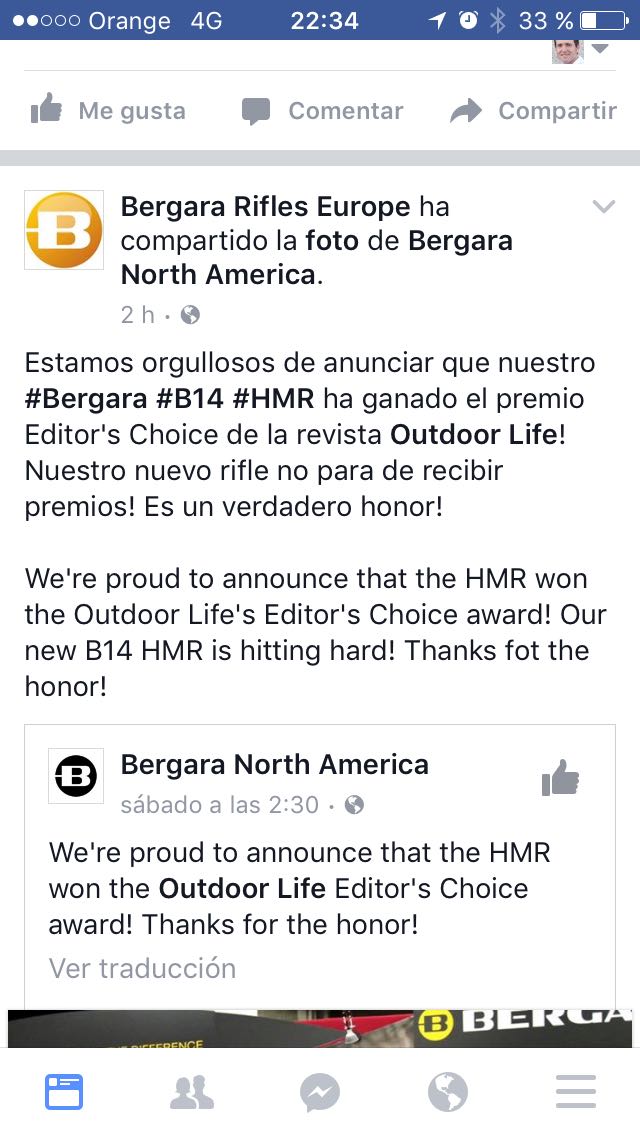Switch to the News Feed tab
The height and width of the screenshot is (1136, 640).
pyautogui.click(x=64, y=1091)
